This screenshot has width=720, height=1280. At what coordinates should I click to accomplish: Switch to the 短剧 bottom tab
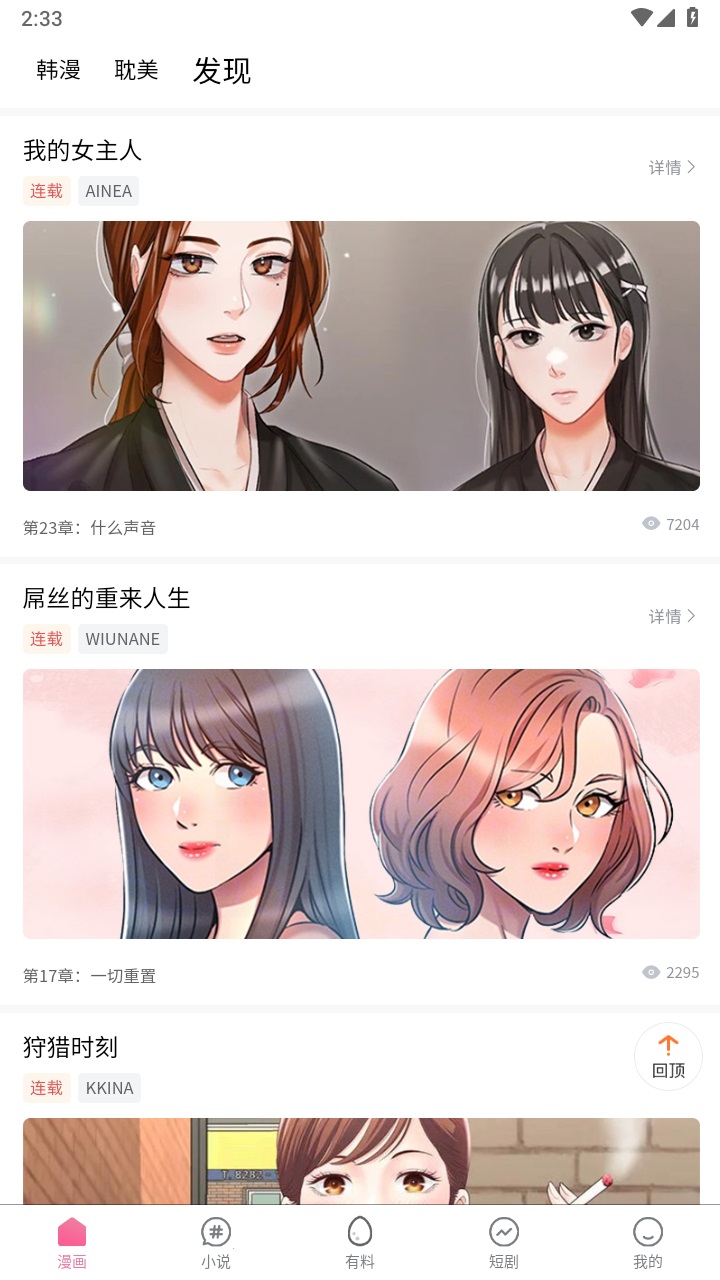(504, 1243)
